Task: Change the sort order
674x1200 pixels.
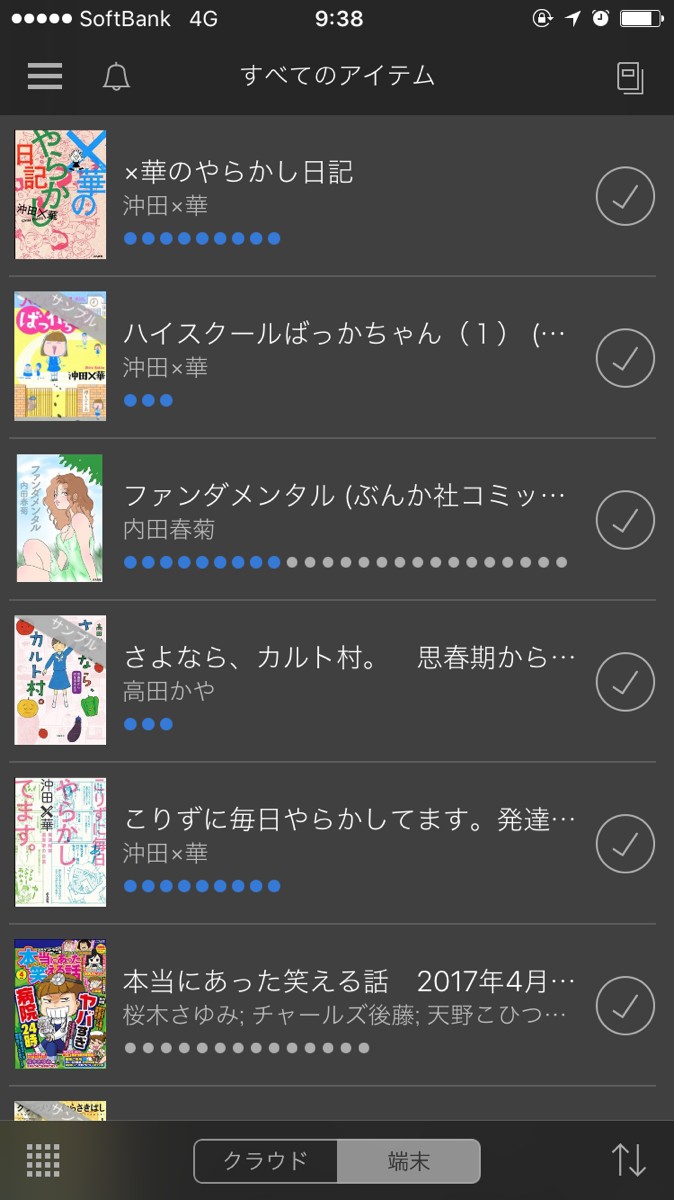Action: 629,1159
